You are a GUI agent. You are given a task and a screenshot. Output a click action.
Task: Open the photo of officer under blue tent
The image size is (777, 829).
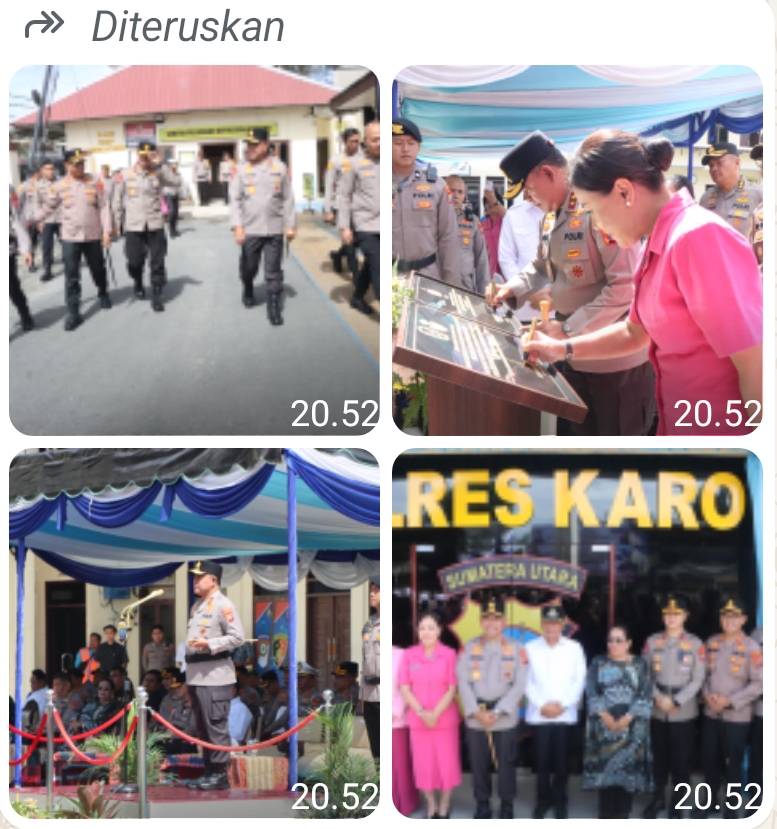(x=194, y=633)
